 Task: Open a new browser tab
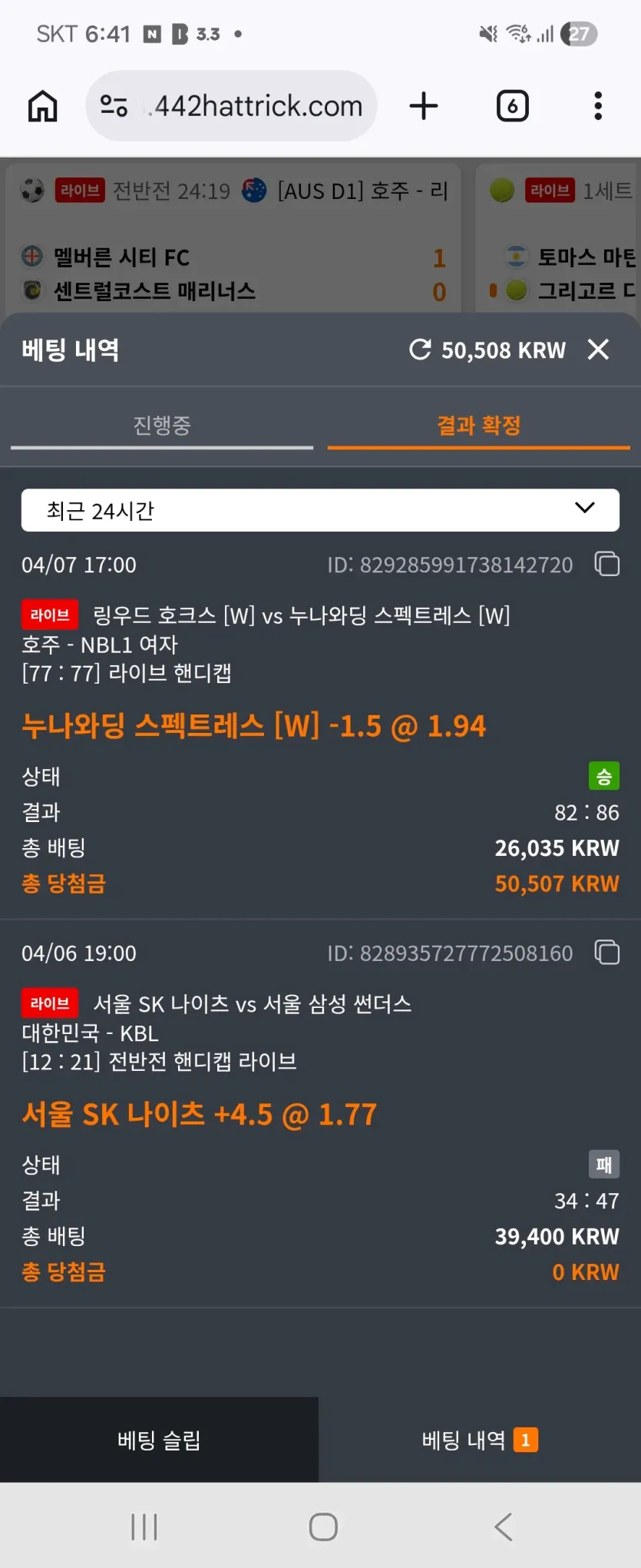click(x=424, y=106)
